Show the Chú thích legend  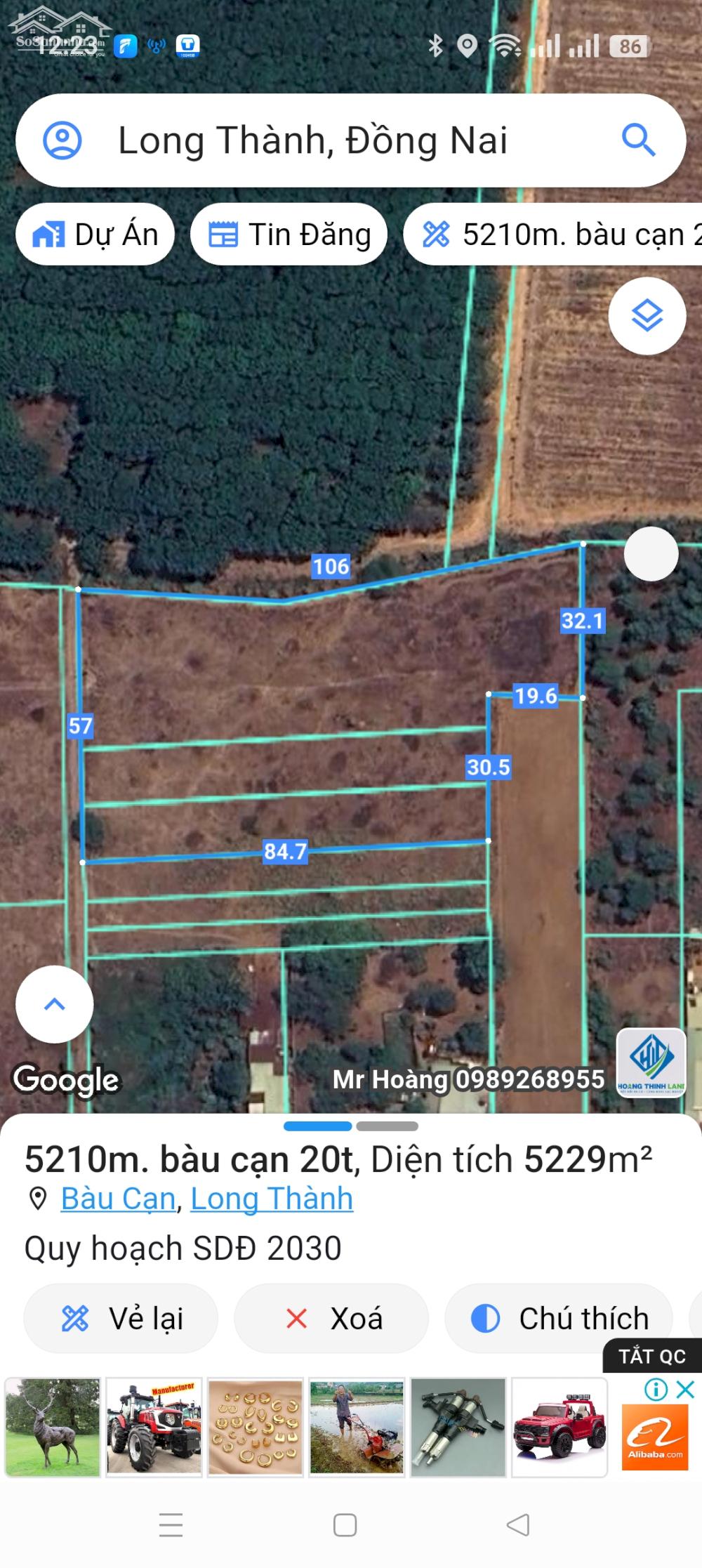(559, 1319)
